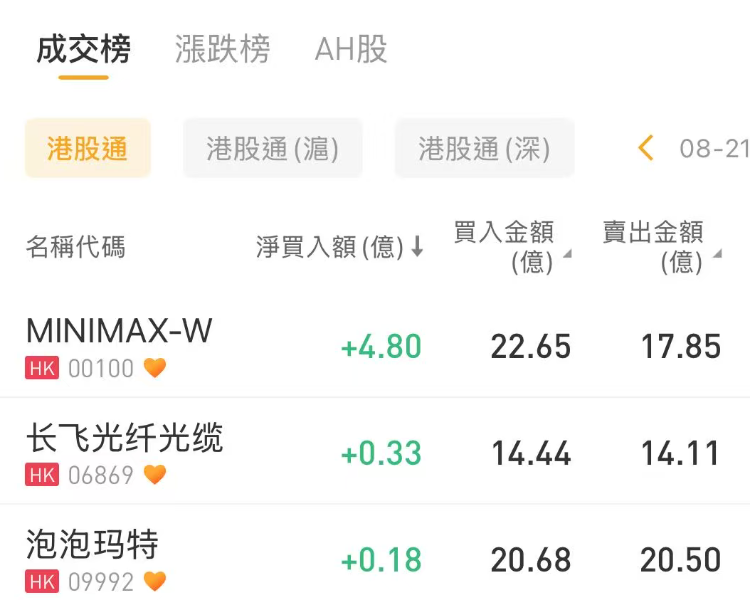750x600 pixels.
Task: Sort by 淨買入額 column
Action: pyautogui.click(x=340, y=247)
